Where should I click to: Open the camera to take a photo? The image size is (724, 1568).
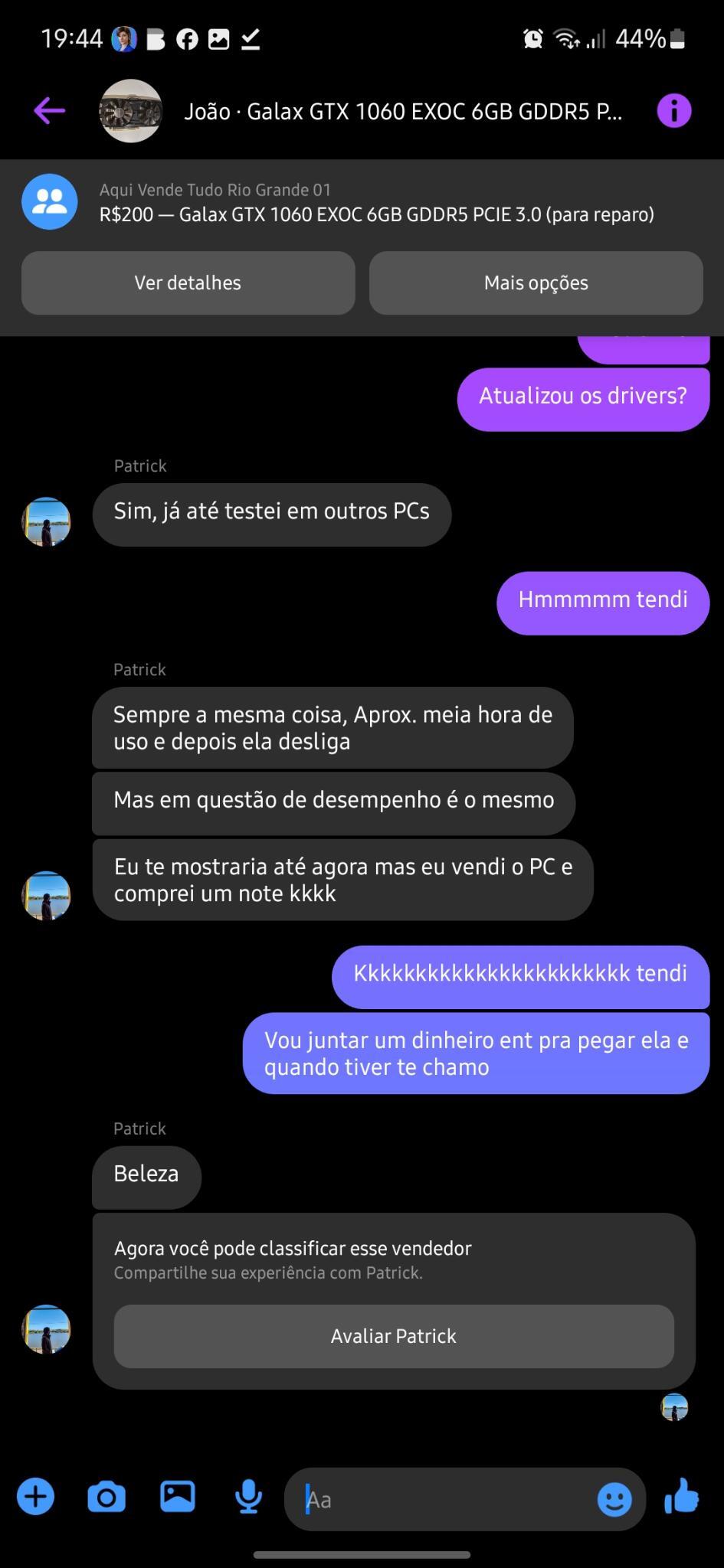[x=106, y=1497]
